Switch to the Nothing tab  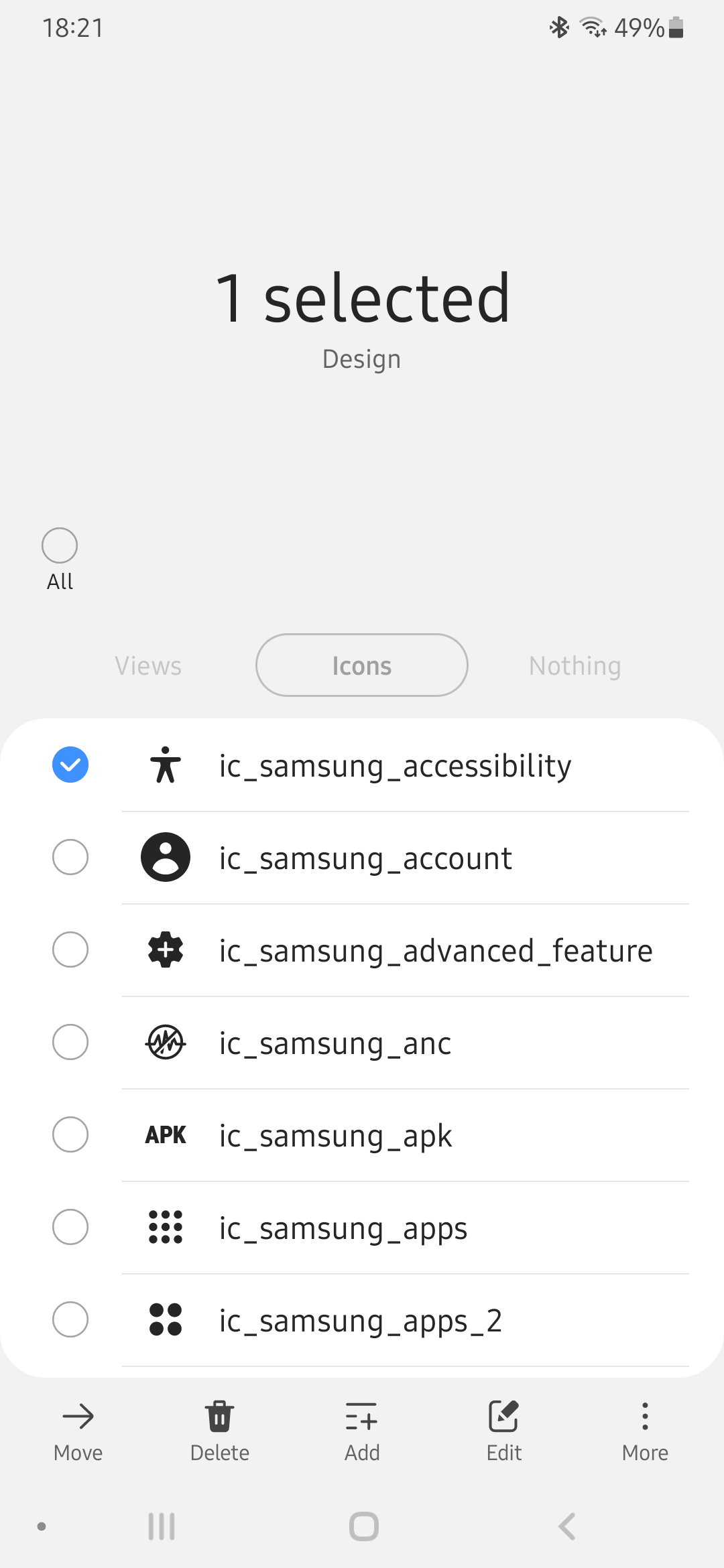[575, 665]
